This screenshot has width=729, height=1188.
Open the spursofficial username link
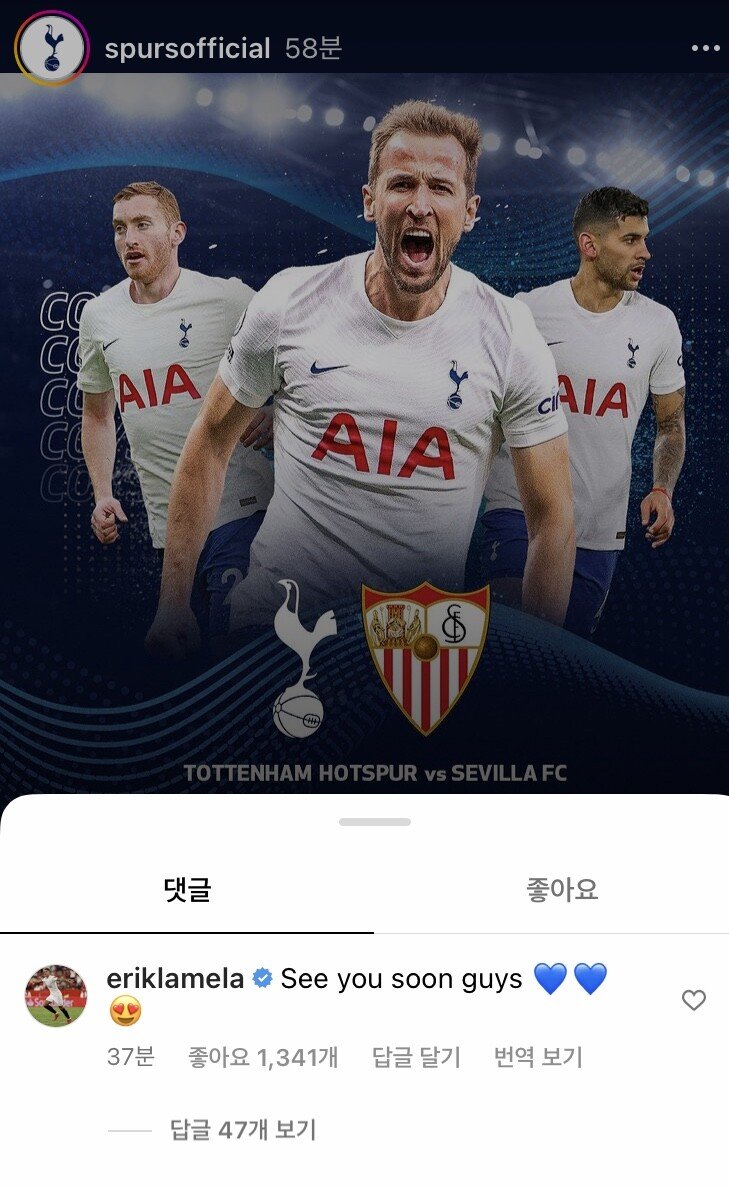coord(187,48)
